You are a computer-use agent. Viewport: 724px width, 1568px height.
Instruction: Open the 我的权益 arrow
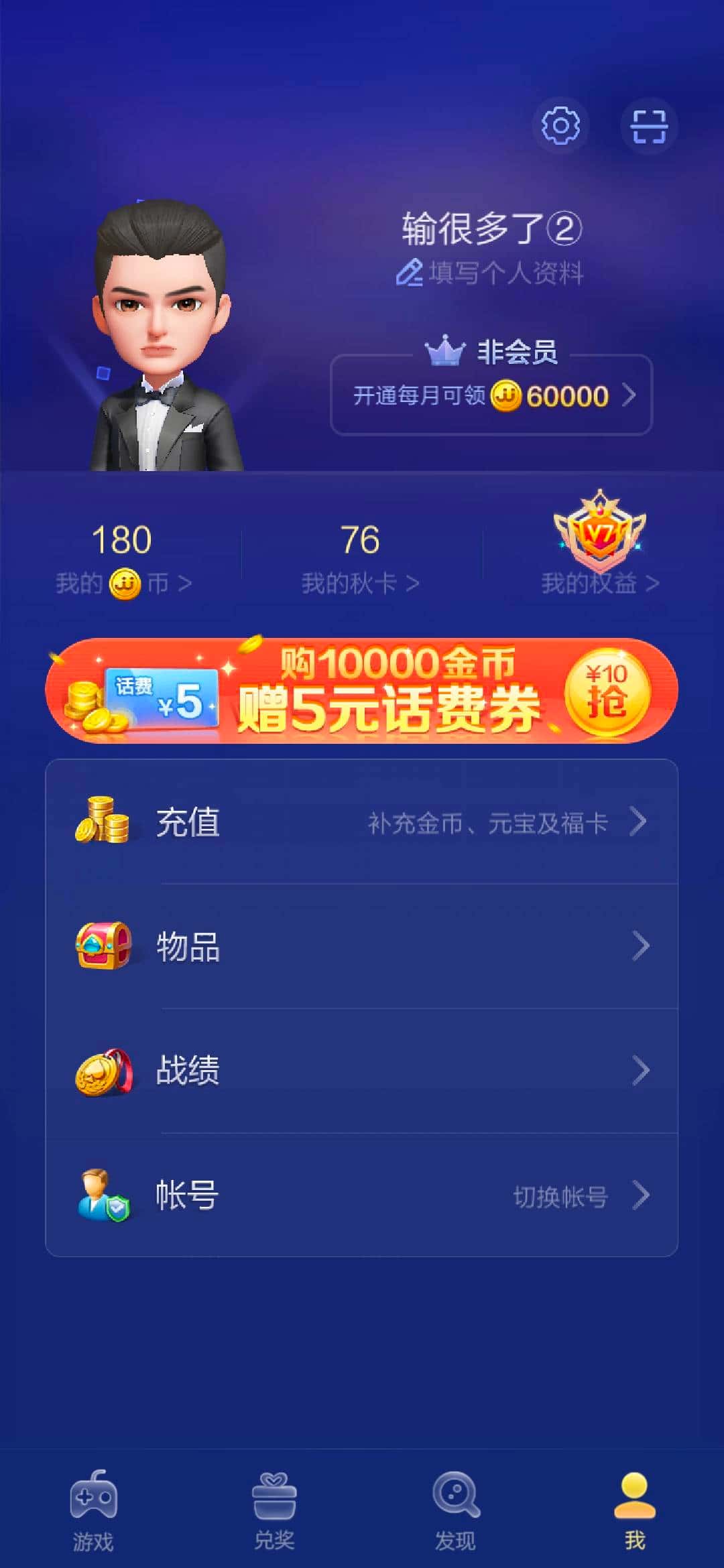click(x=652, y=583)
